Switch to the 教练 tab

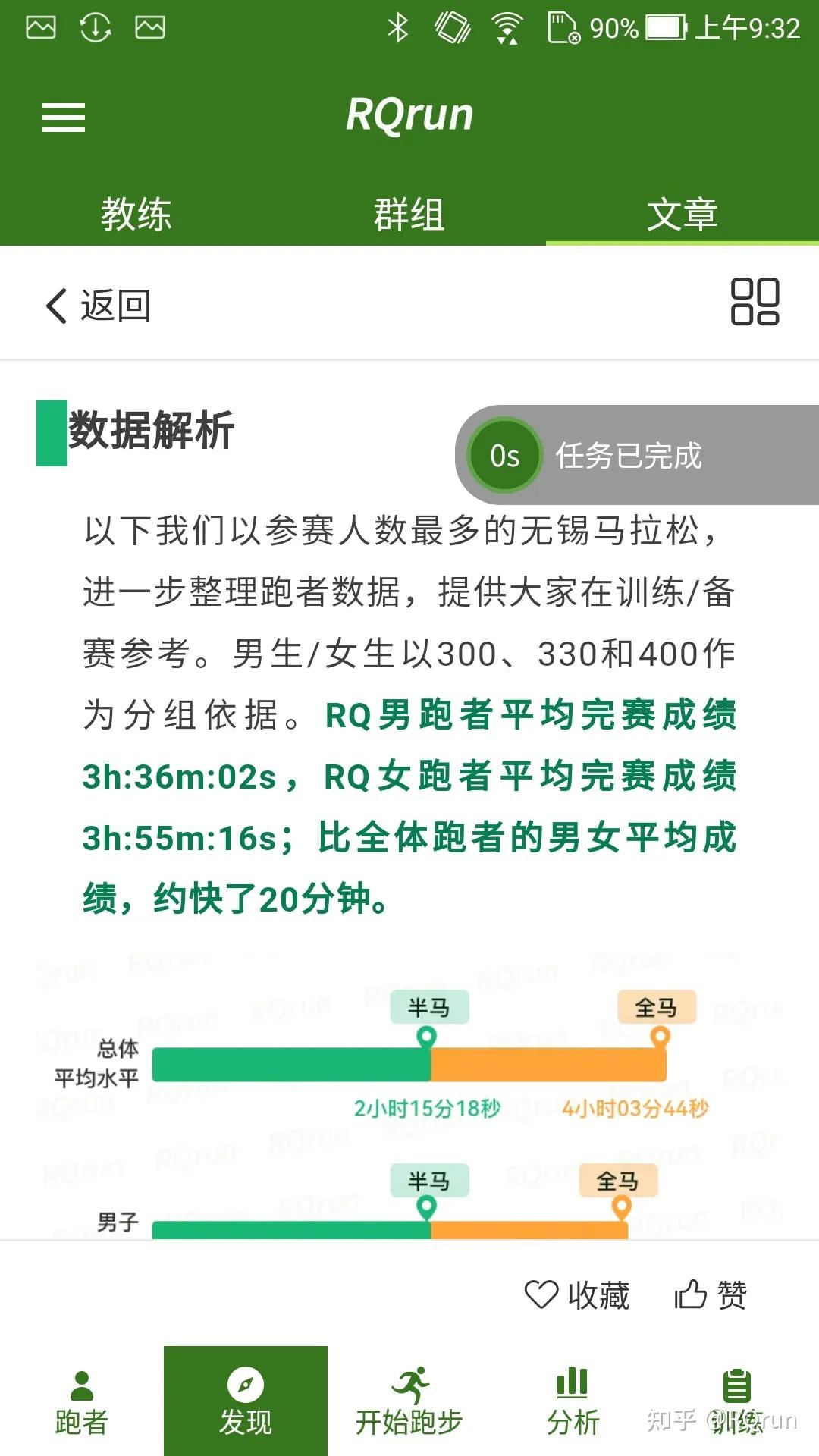[135, 215]
